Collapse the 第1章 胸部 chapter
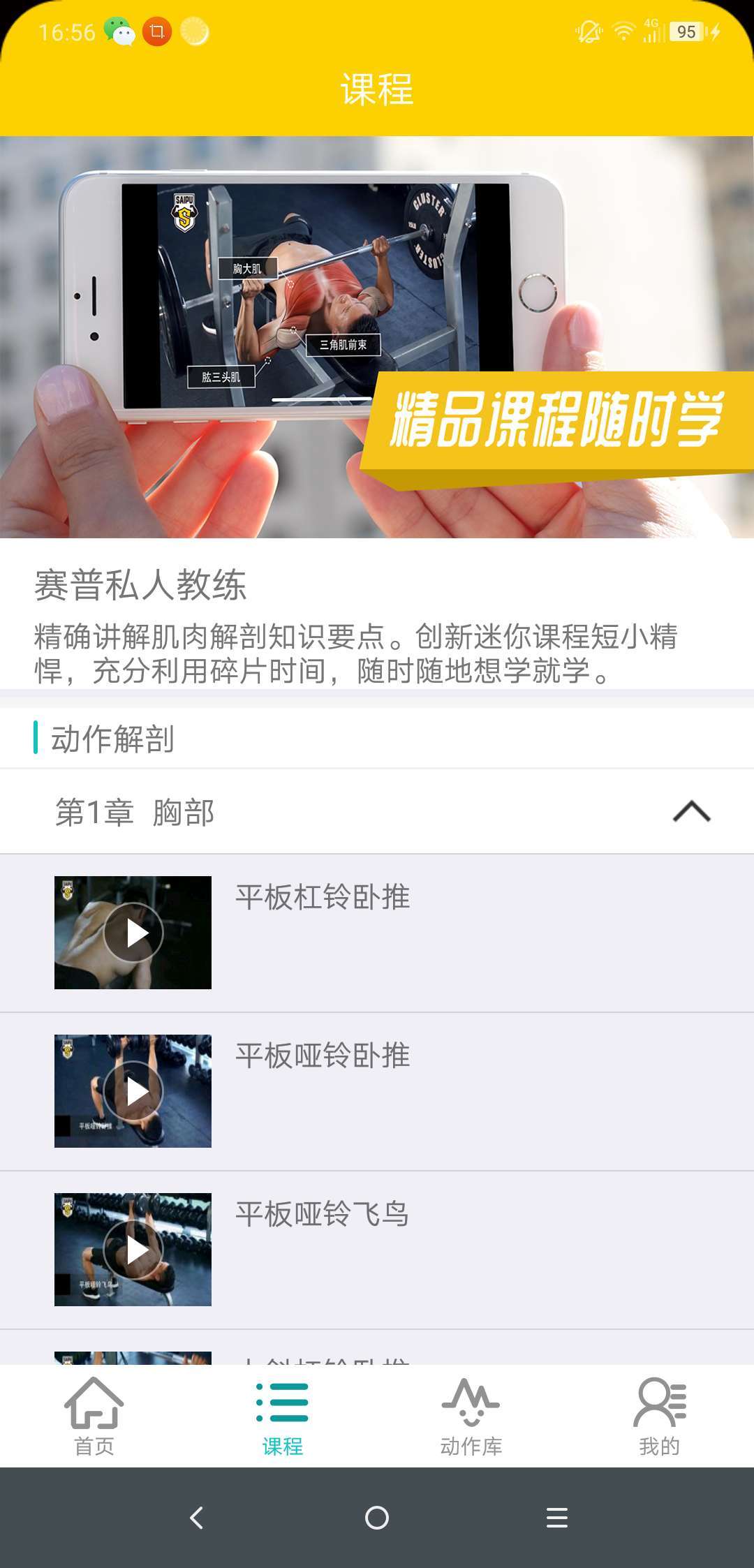 coord(691,812)
